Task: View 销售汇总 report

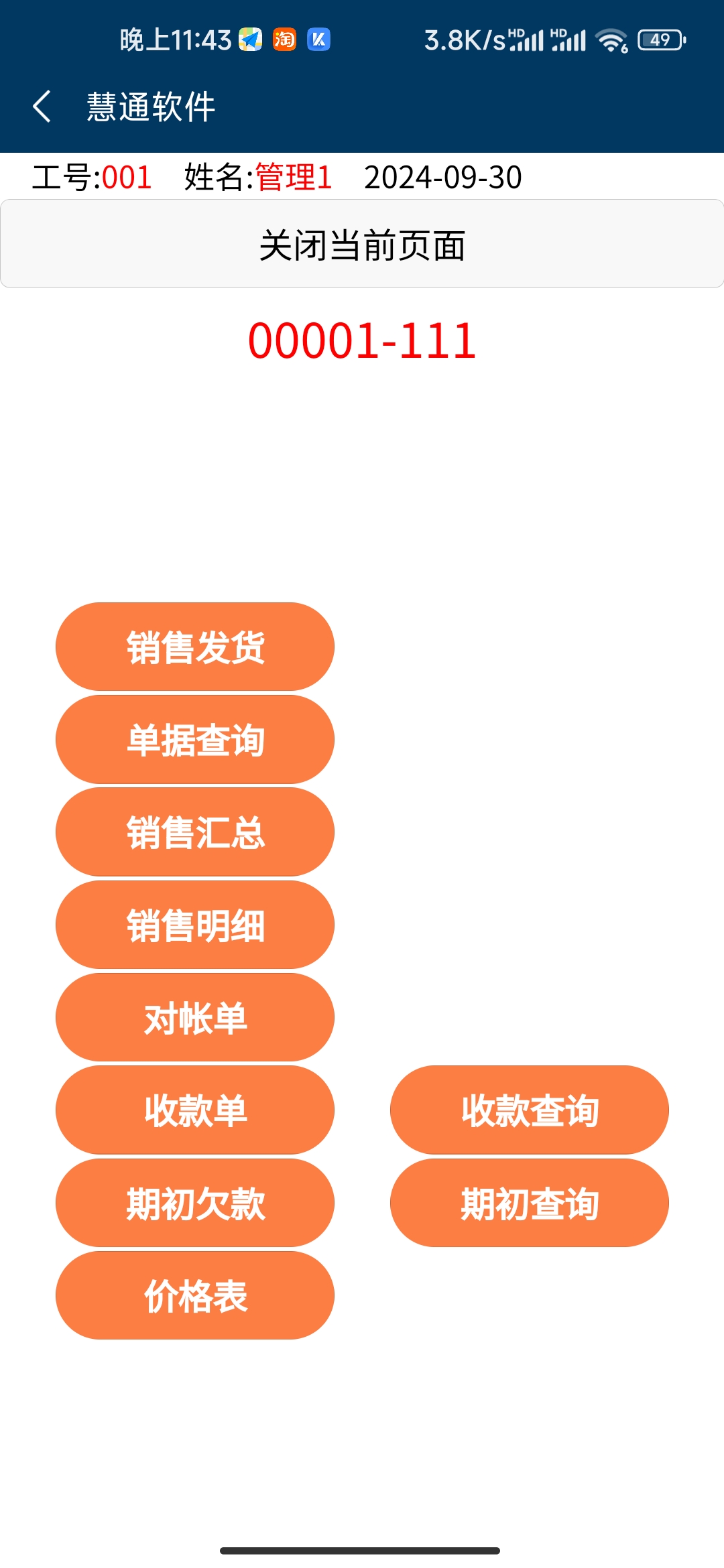Action: click(x=195, y=832)
